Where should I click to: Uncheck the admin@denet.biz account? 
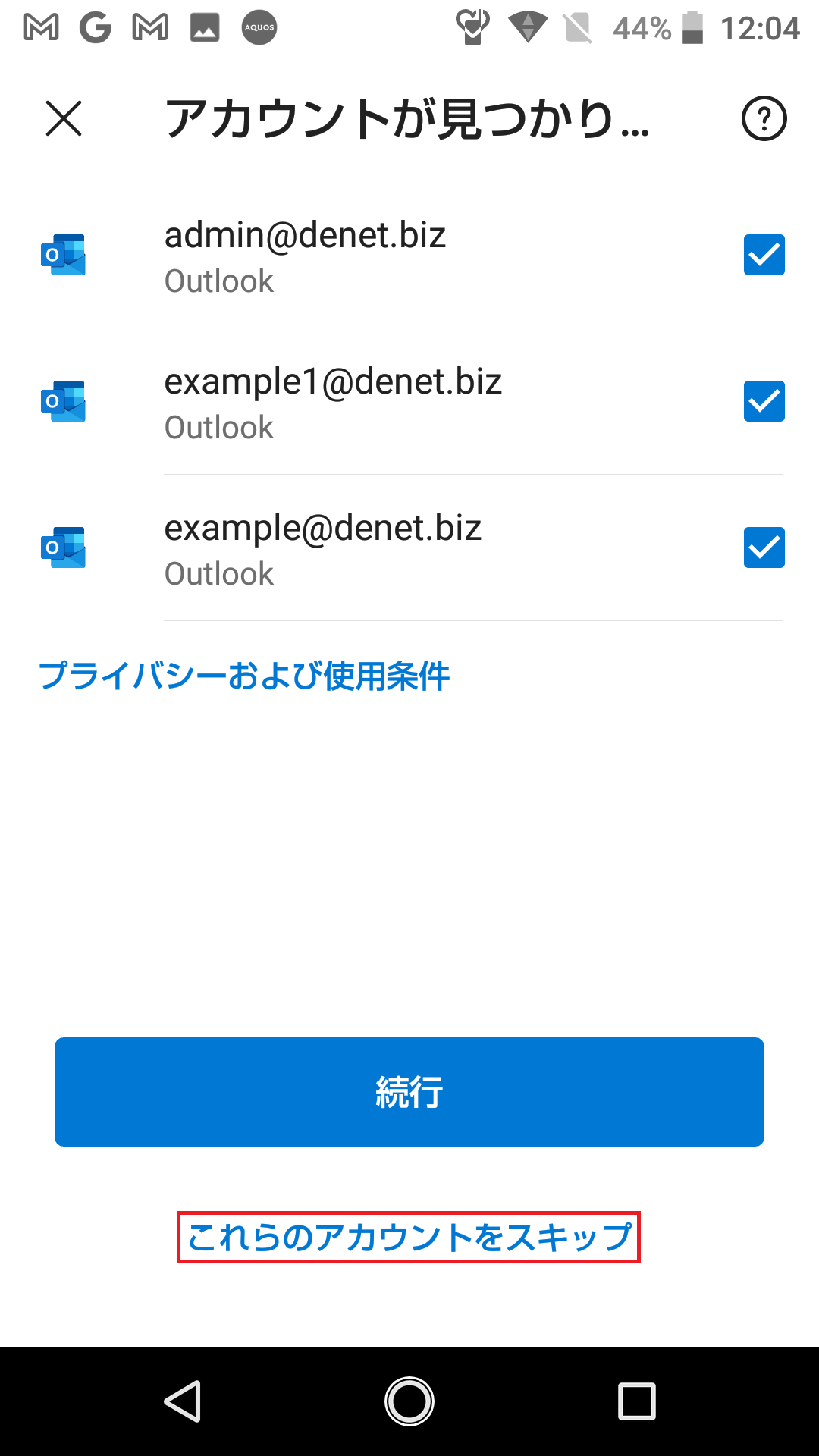click(764, 255)
